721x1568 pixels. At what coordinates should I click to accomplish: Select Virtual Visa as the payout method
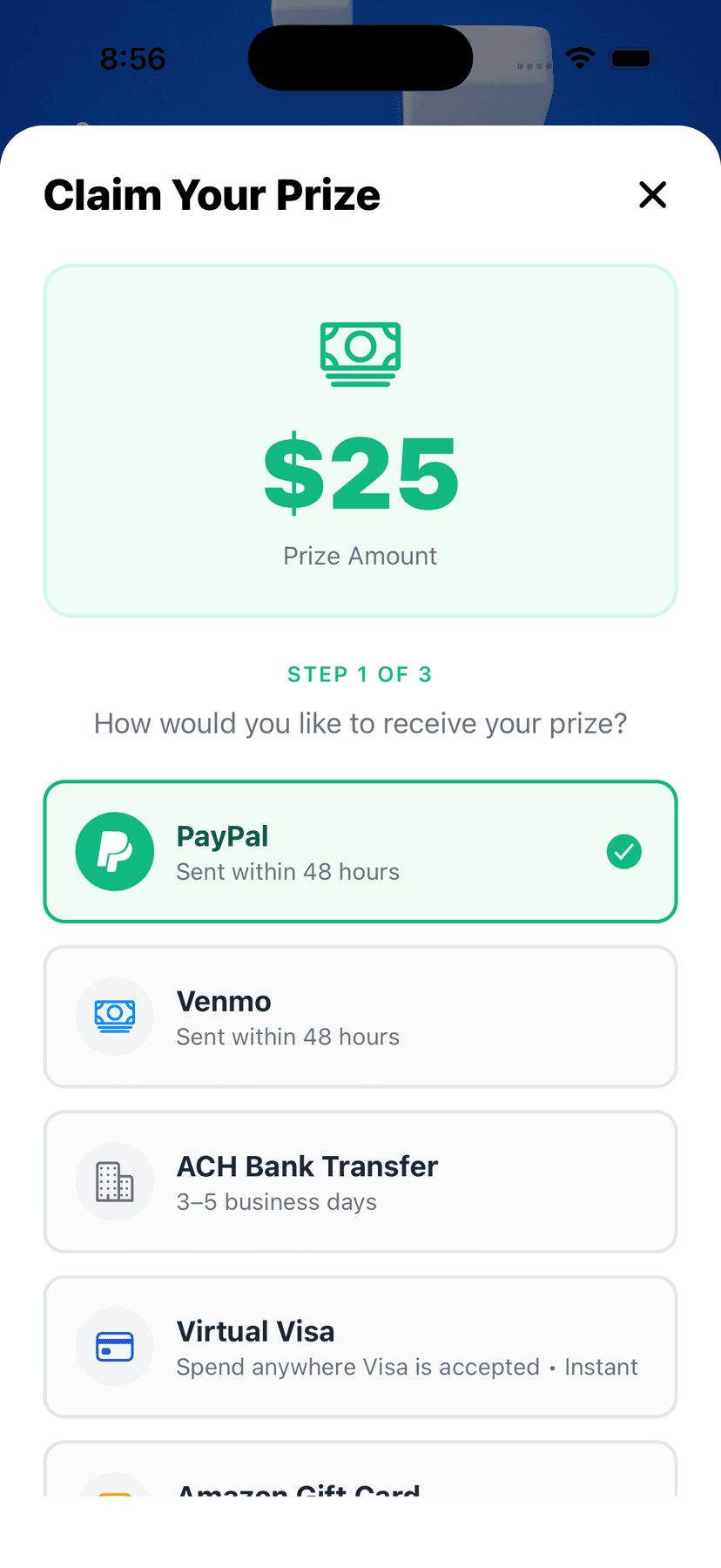[x=360, y=1347]
